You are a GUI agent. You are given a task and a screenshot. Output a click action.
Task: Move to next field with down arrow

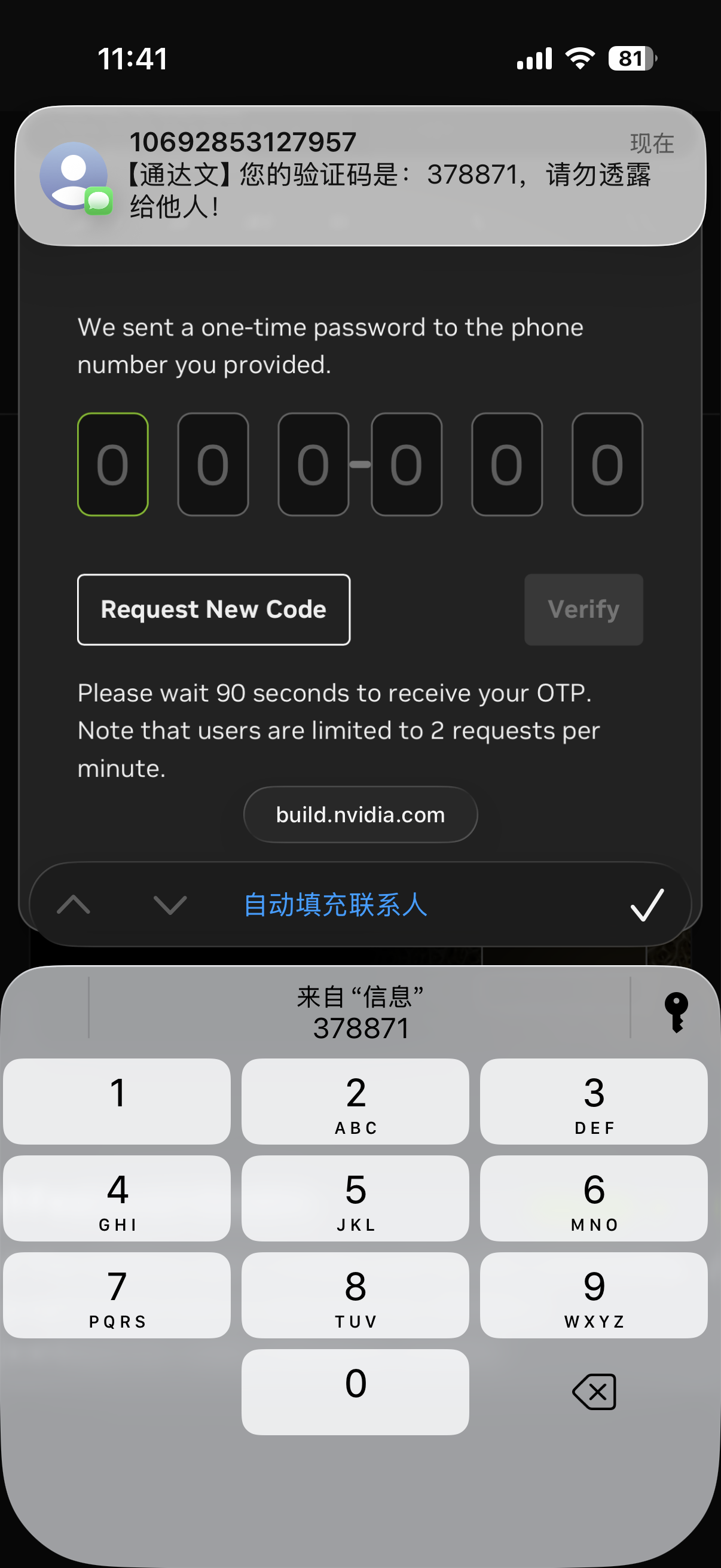click(170, 905)
